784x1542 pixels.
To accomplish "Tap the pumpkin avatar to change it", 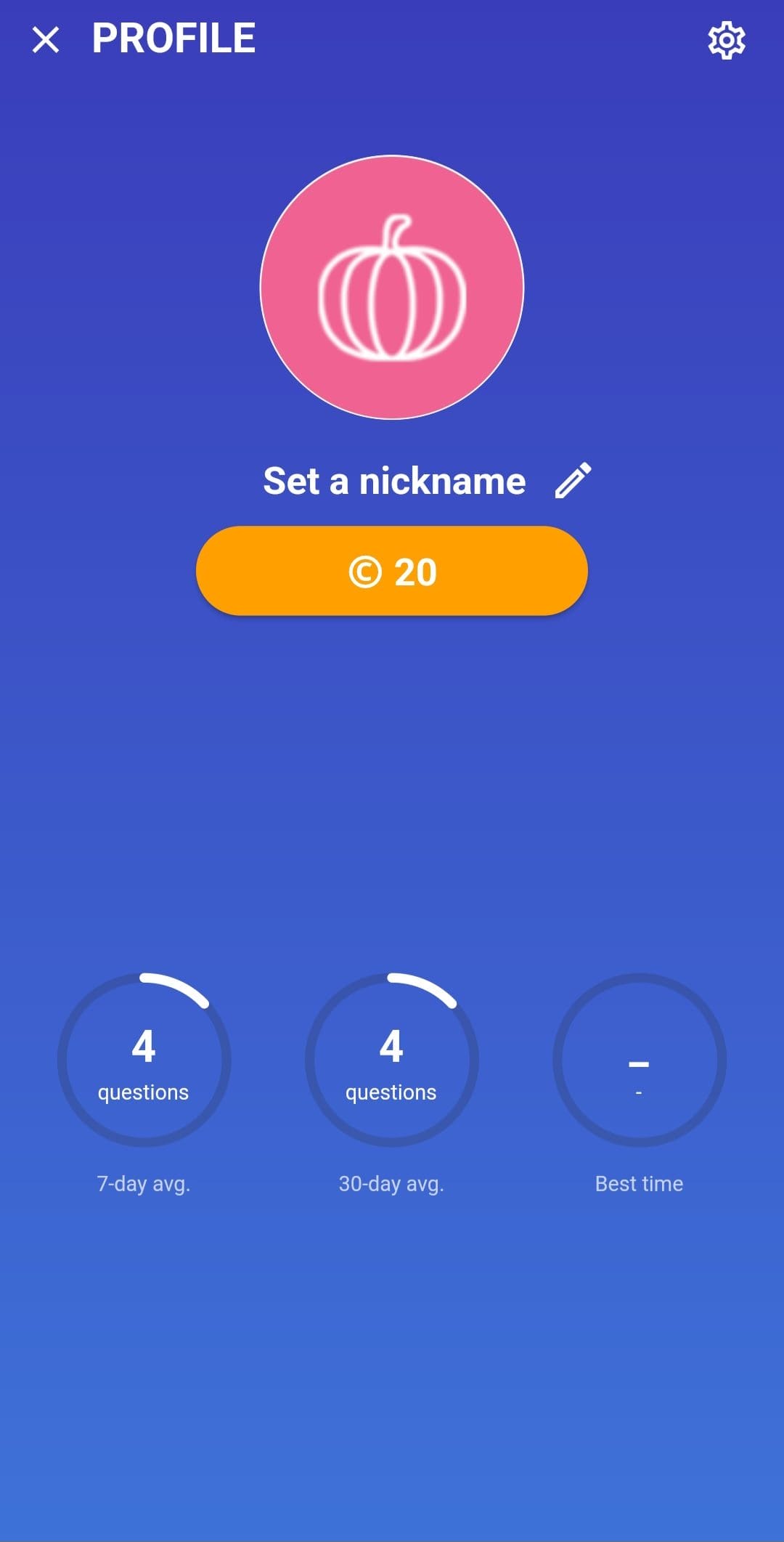I will click(392, 287).
